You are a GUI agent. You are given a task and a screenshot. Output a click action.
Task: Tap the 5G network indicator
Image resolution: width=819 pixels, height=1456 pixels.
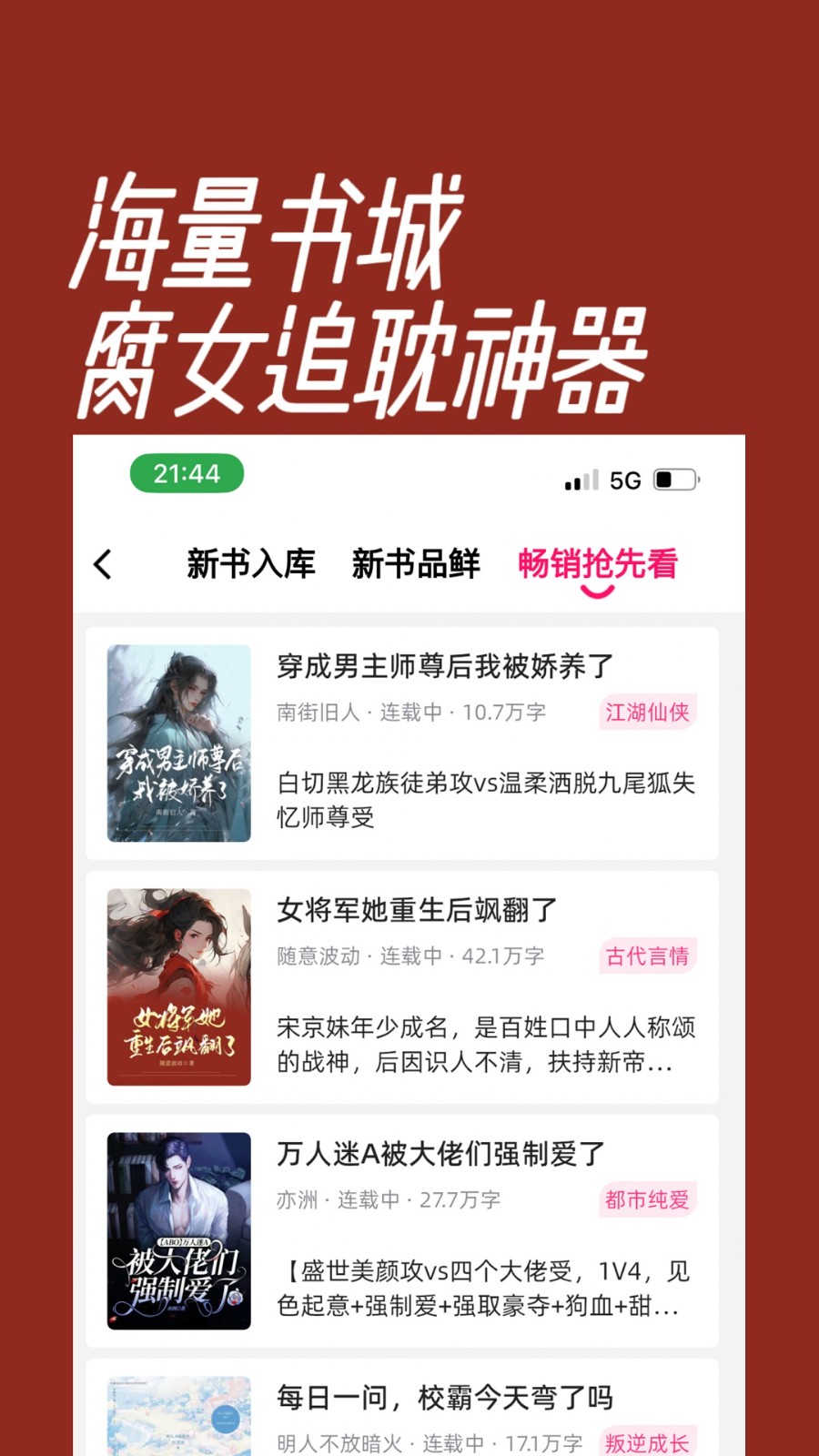coord(625,478)
